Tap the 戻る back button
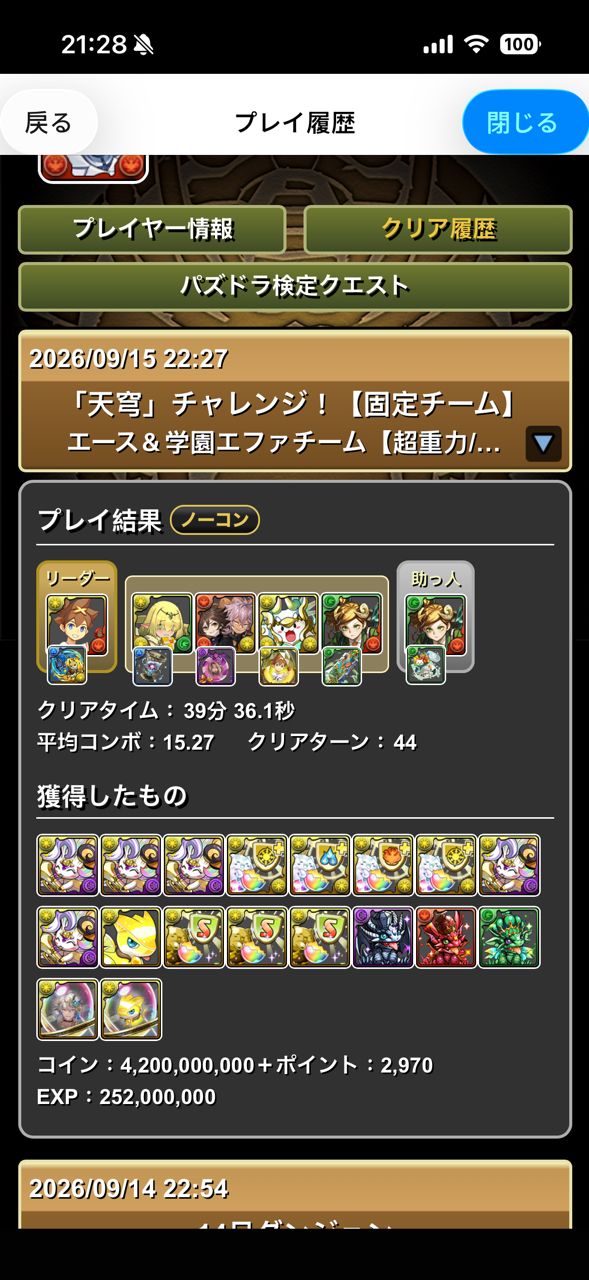 tap(50, 123)
